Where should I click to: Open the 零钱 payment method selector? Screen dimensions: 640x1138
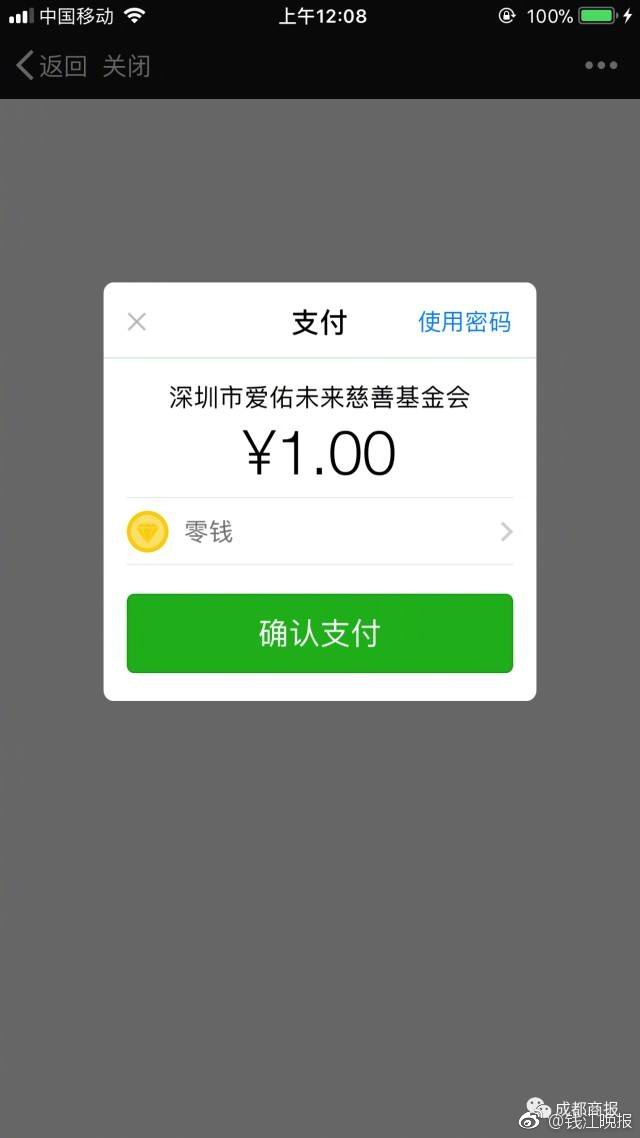coord(319,531)
